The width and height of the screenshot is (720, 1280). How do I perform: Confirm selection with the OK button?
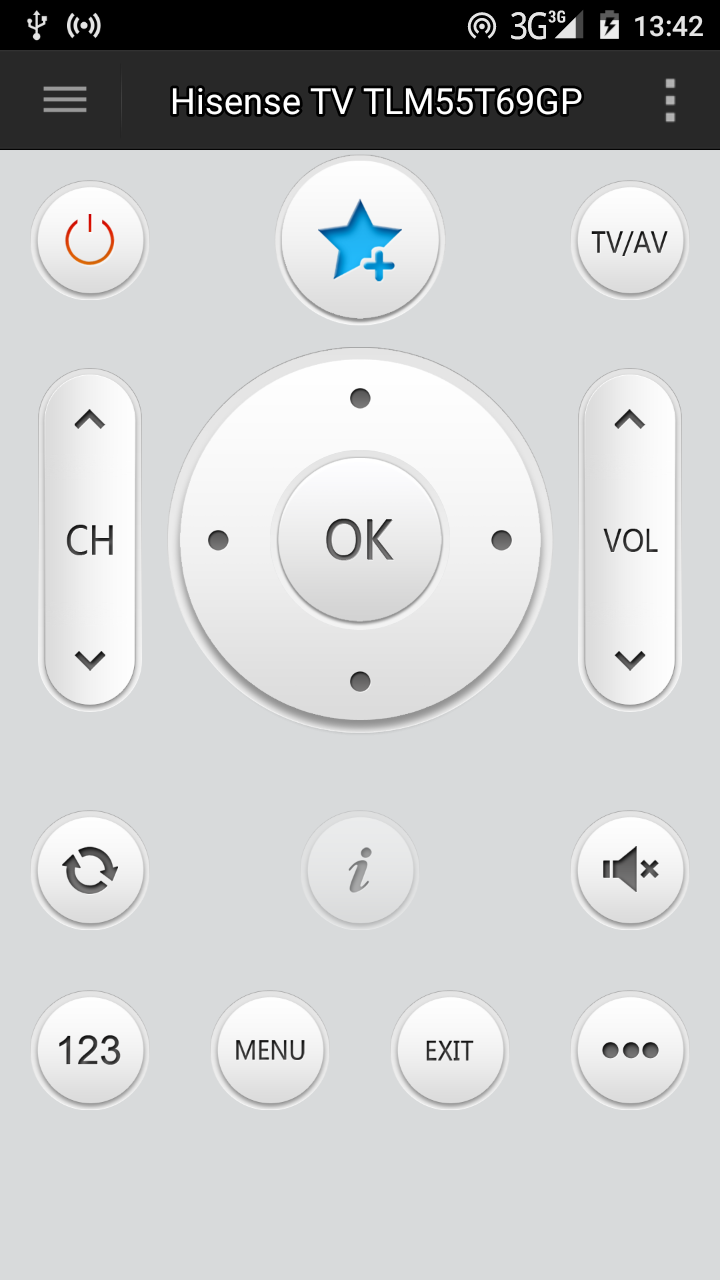[x=360, y=540]
